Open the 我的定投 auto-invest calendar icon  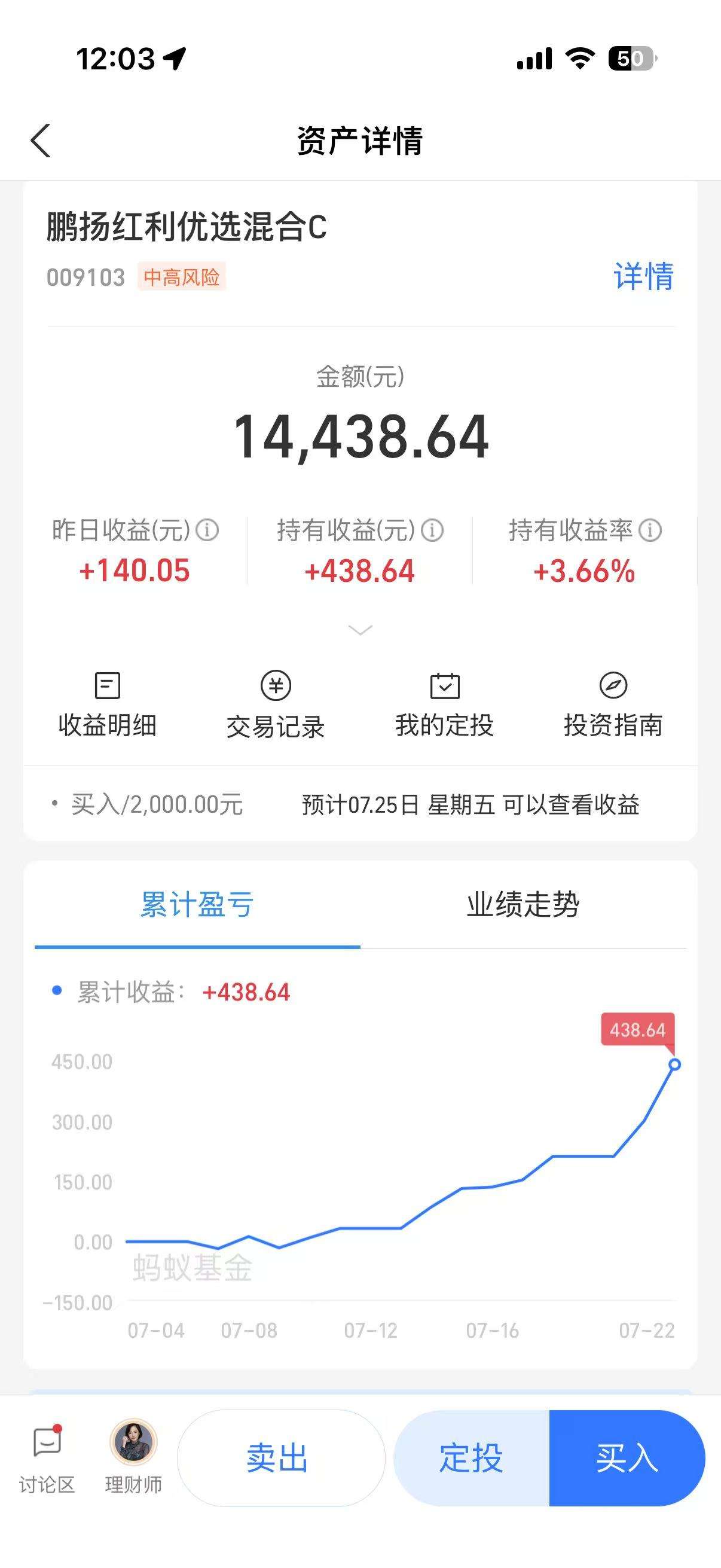[445, 686]
